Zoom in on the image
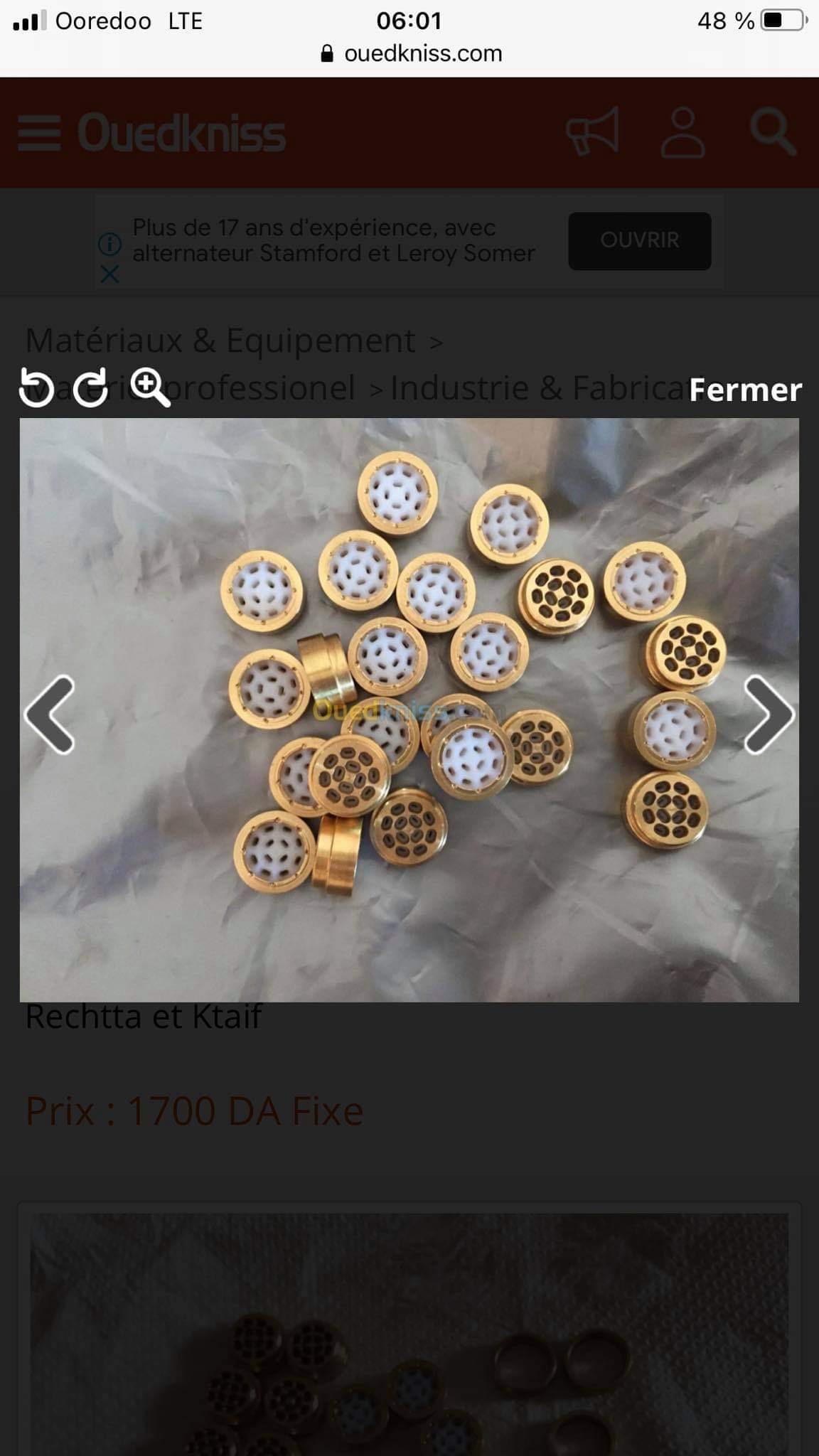This screenshot has width=819, height=1456. [151, 388]
